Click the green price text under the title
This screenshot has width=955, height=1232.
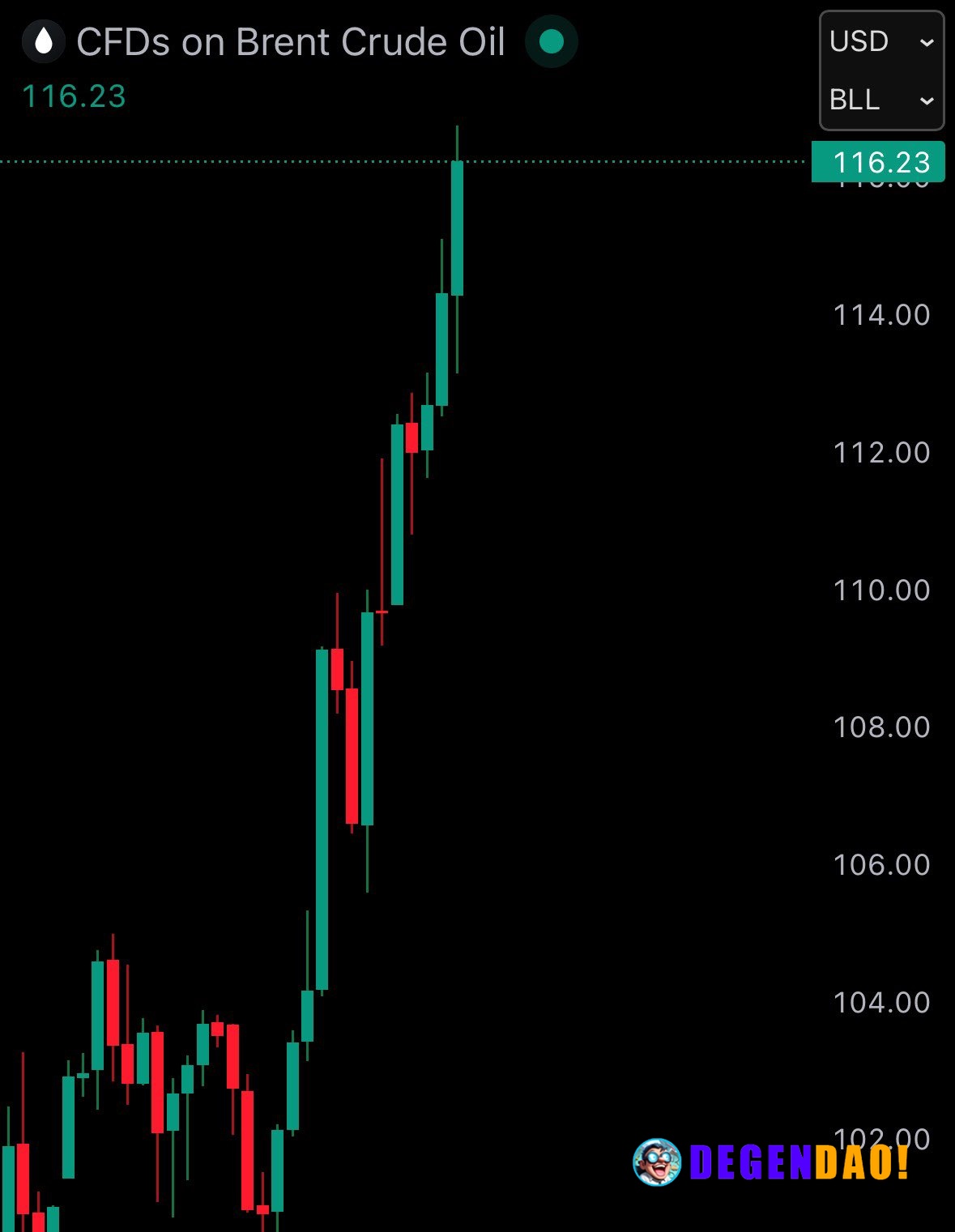click(x=75, y=96)
